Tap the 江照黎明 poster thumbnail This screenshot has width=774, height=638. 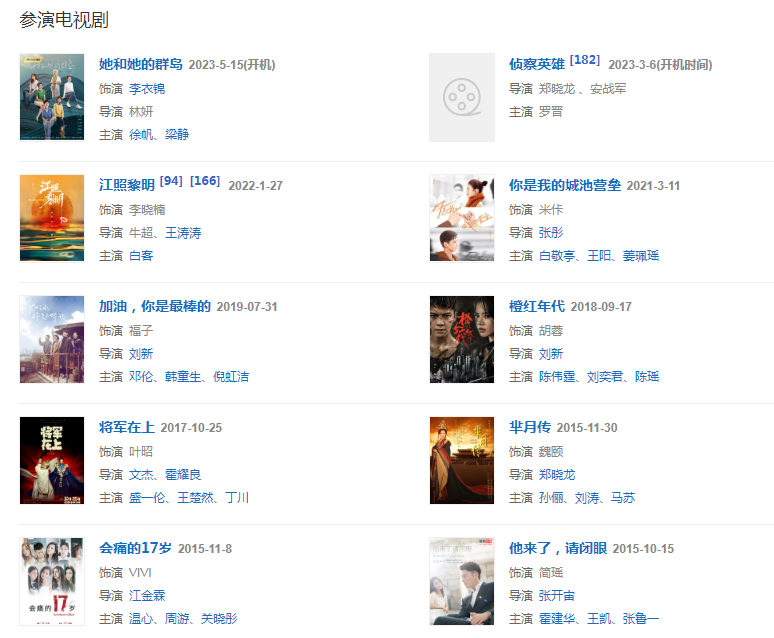(x=52, y=218)
